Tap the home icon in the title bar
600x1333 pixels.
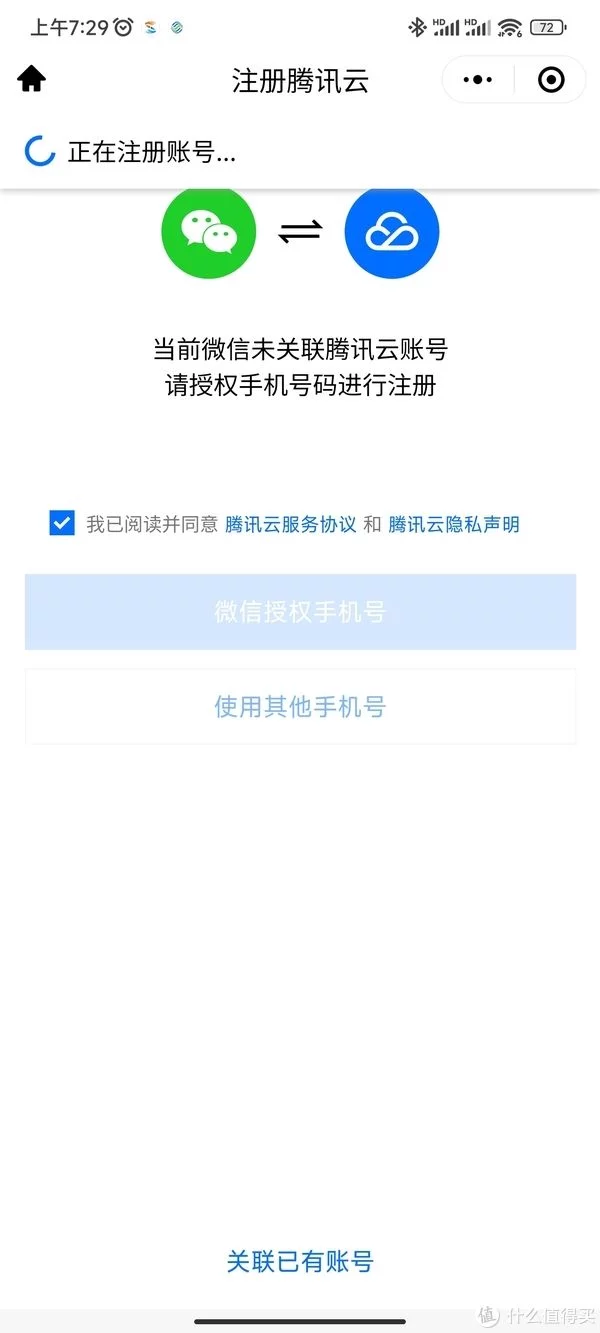[32, 79]
